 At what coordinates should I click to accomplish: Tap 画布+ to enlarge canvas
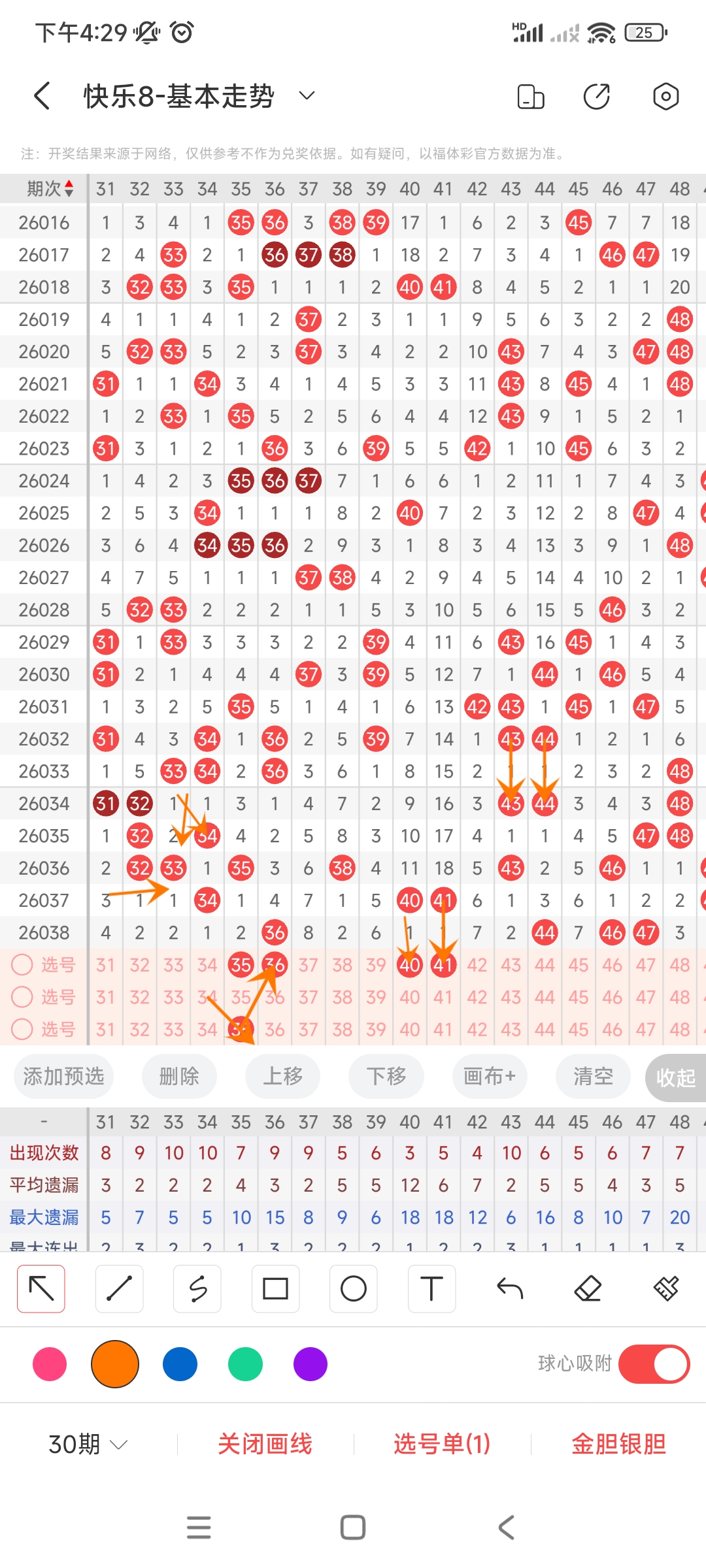click(490, 1076)
